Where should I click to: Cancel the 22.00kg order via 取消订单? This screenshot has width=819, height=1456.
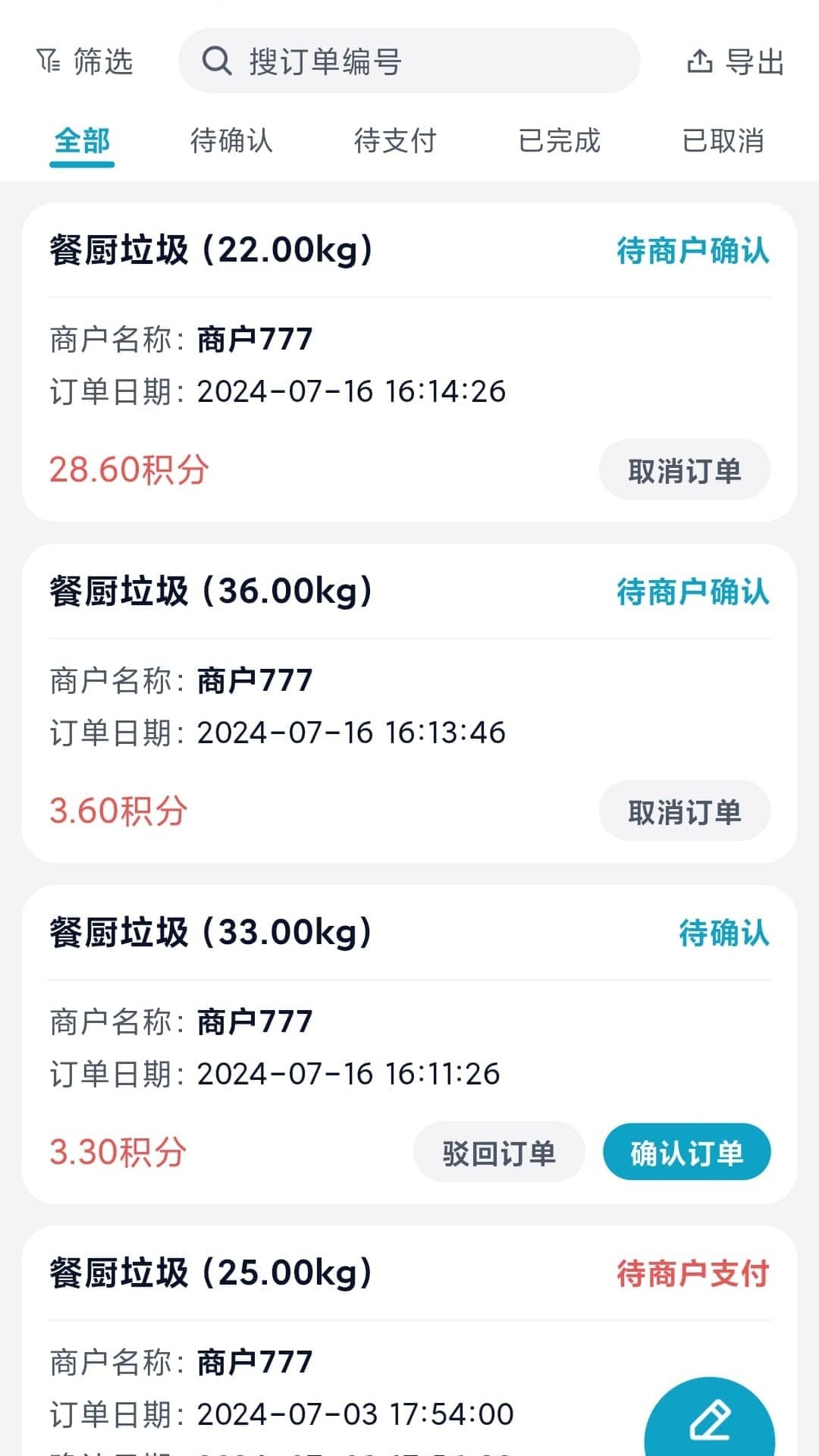pos(684,470)
